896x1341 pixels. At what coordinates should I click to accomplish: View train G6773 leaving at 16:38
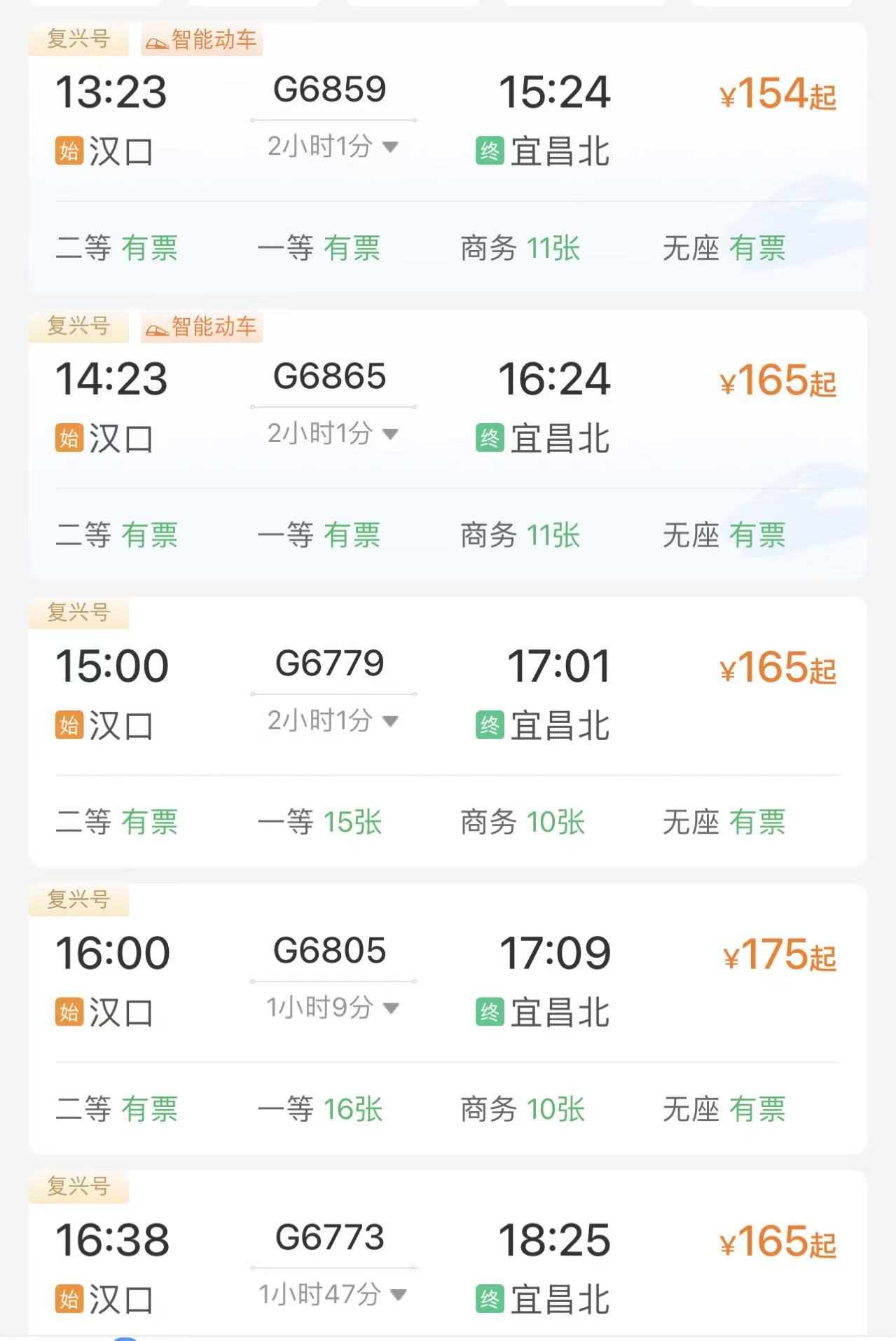click(x=329, y=1237)
